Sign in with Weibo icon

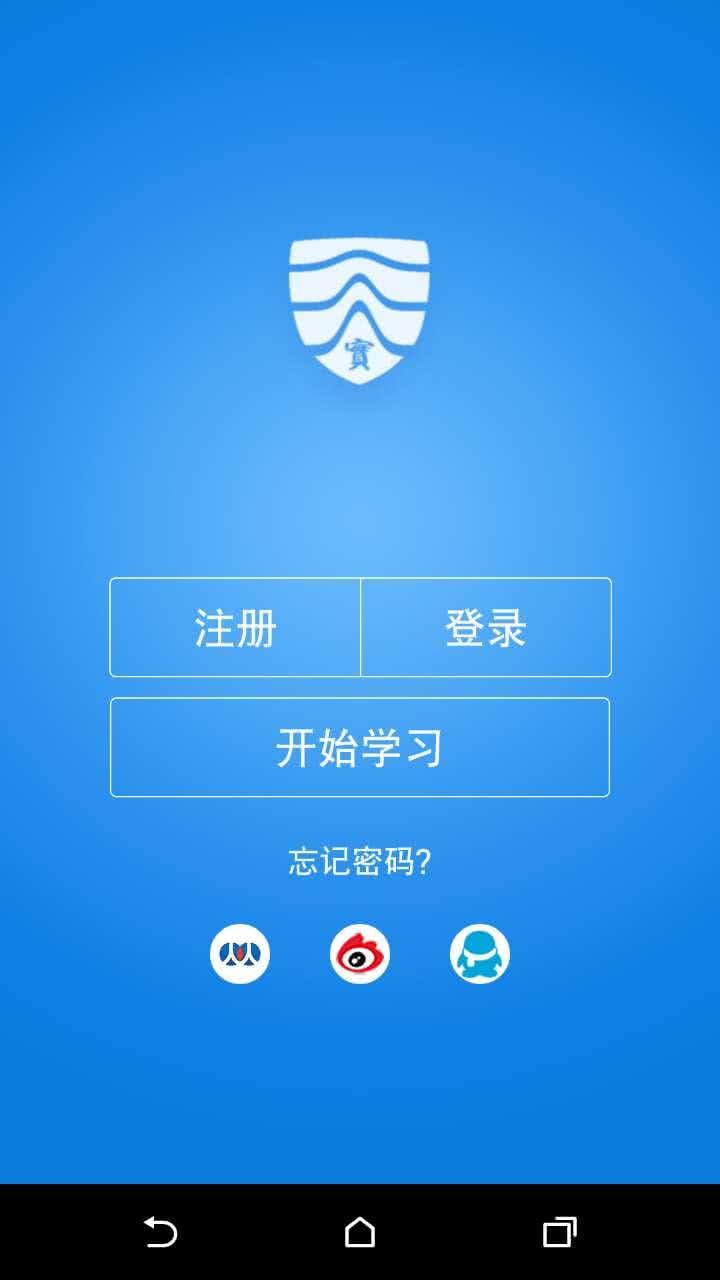tap(360, 953)
